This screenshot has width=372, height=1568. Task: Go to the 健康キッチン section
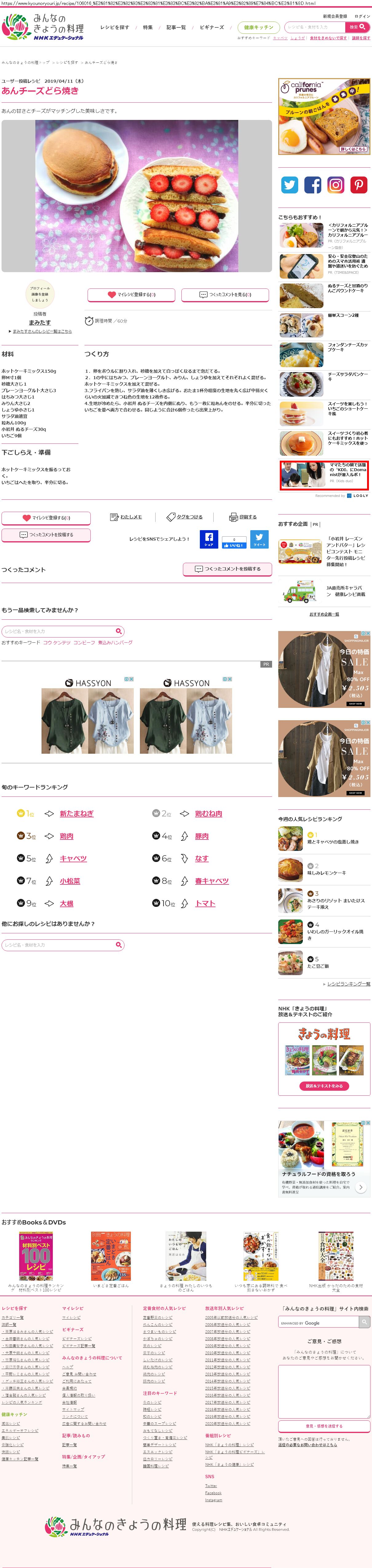pos(258,27)
